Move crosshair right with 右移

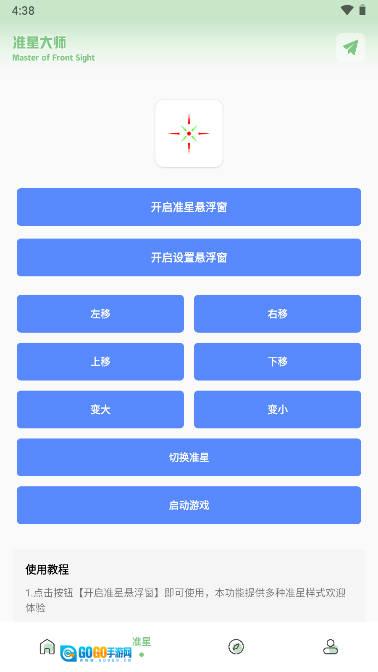click(x=277, y=314)
